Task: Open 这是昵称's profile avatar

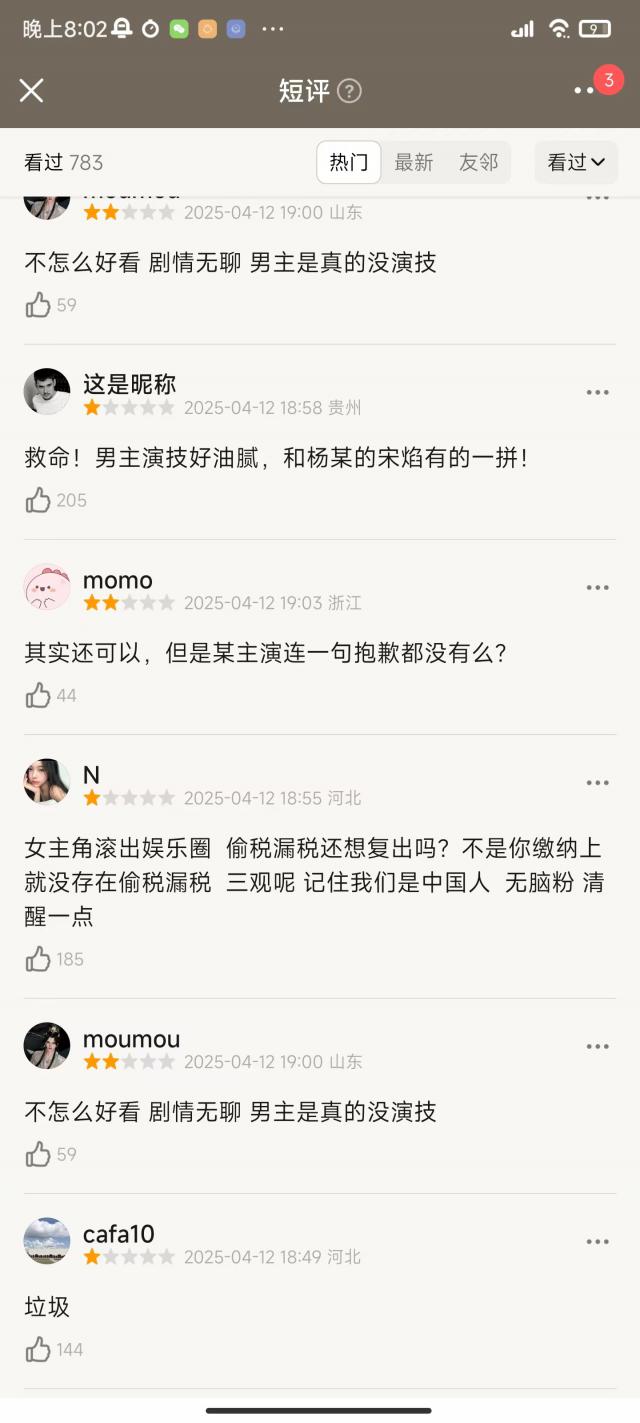Action: (x=47, y=391)
